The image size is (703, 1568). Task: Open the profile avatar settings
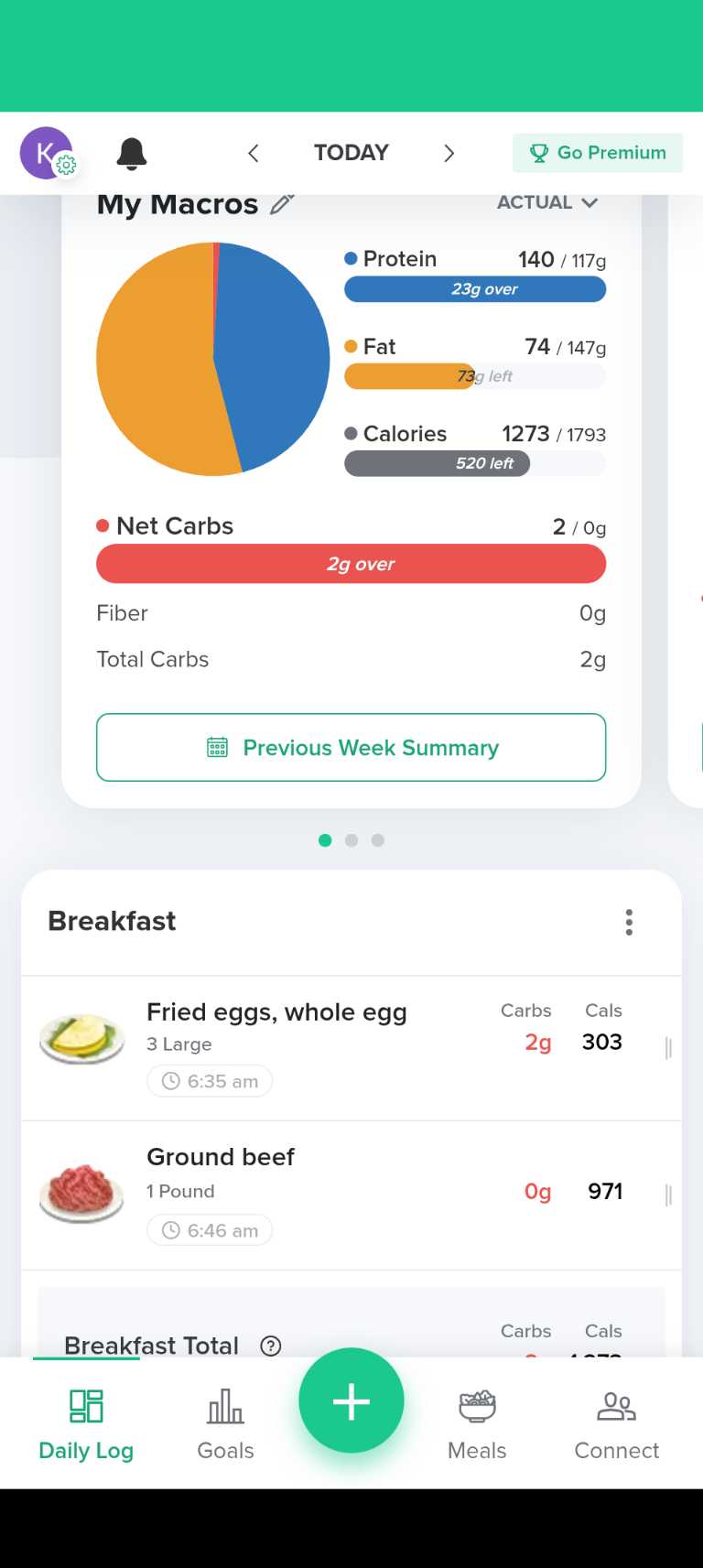coord(47,153)
